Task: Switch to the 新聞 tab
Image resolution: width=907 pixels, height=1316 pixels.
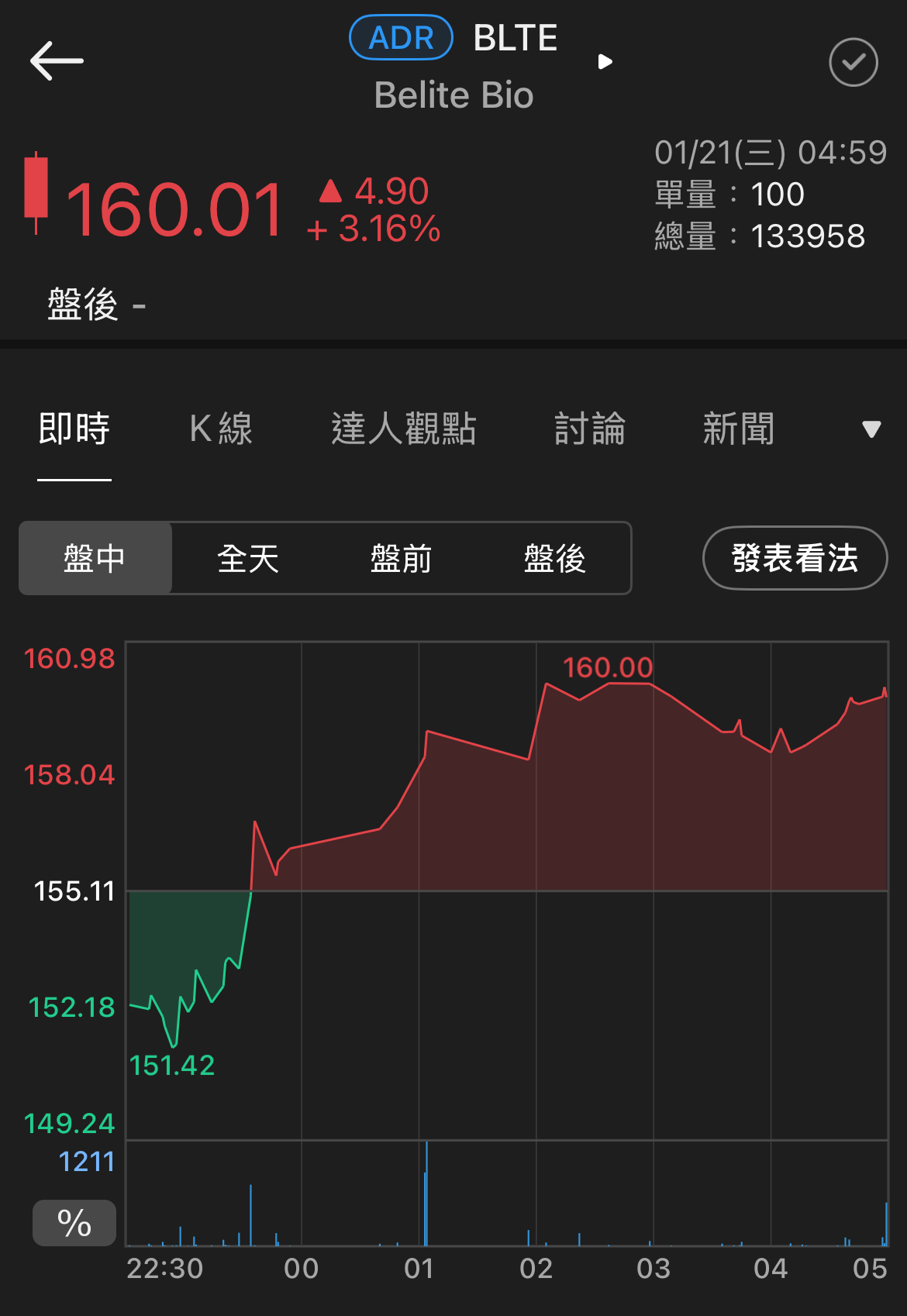Action: pos(738,430)
